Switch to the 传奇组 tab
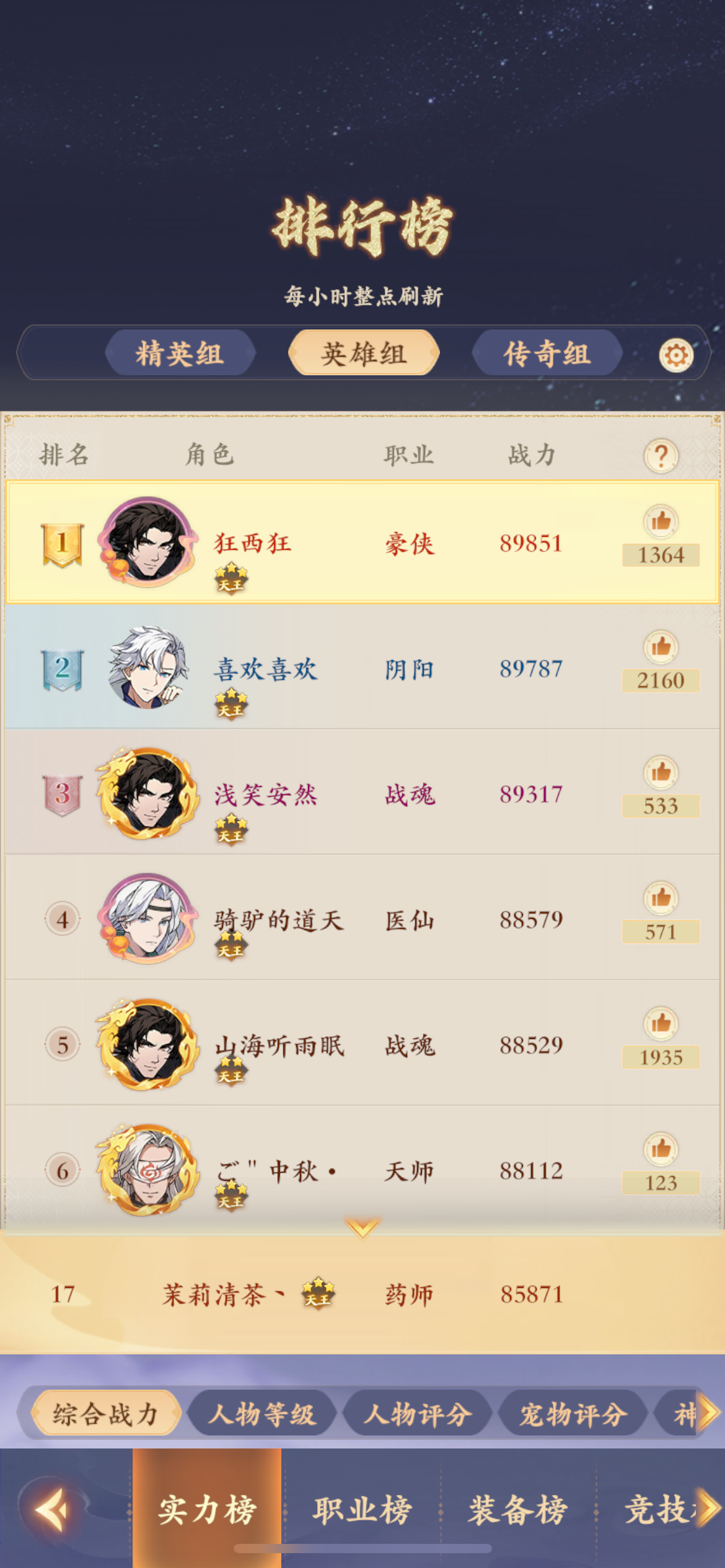The image size is (725, 1568). coord(547,353)
